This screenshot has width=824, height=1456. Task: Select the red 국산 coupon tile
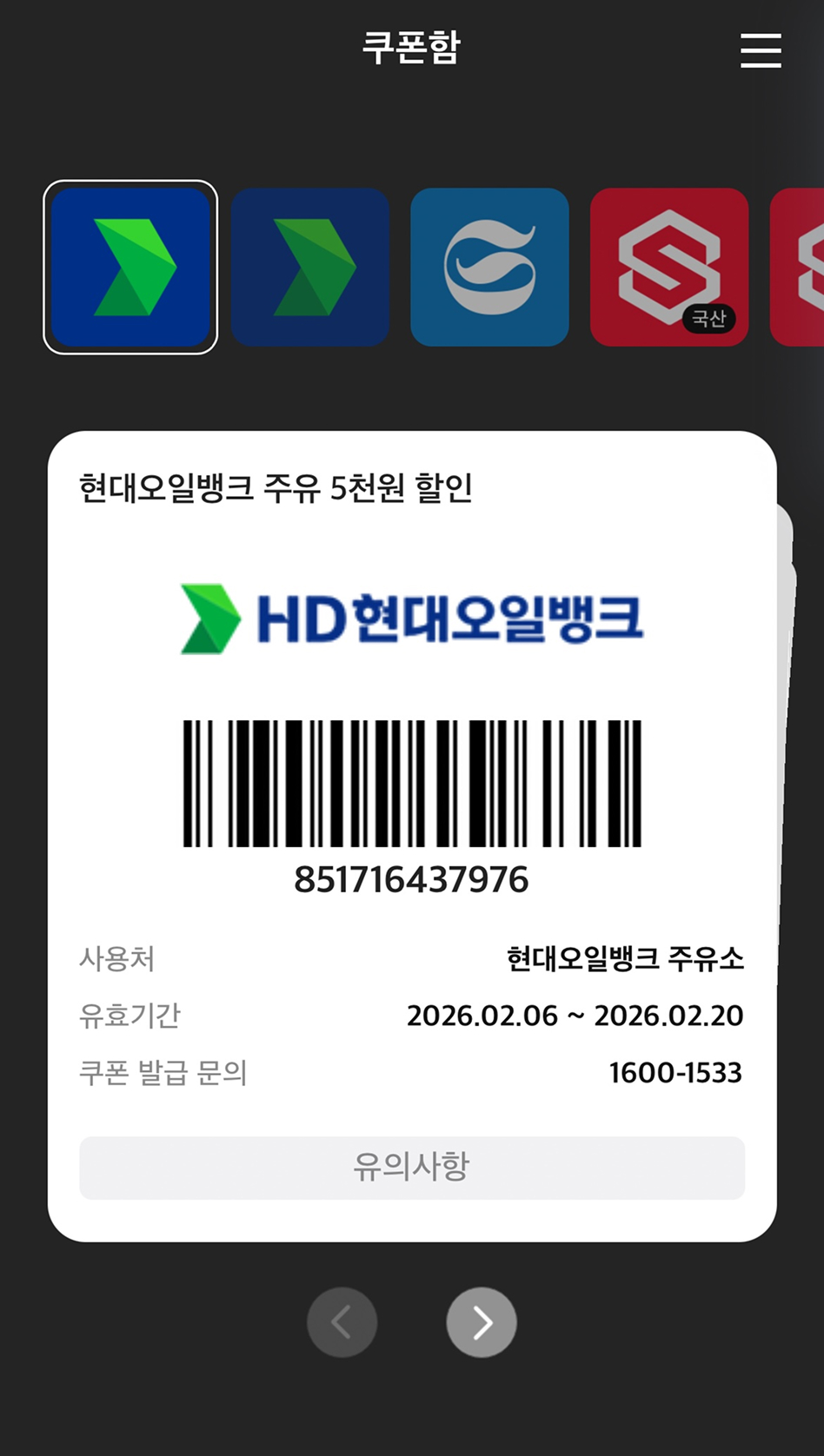click(668, 268)
